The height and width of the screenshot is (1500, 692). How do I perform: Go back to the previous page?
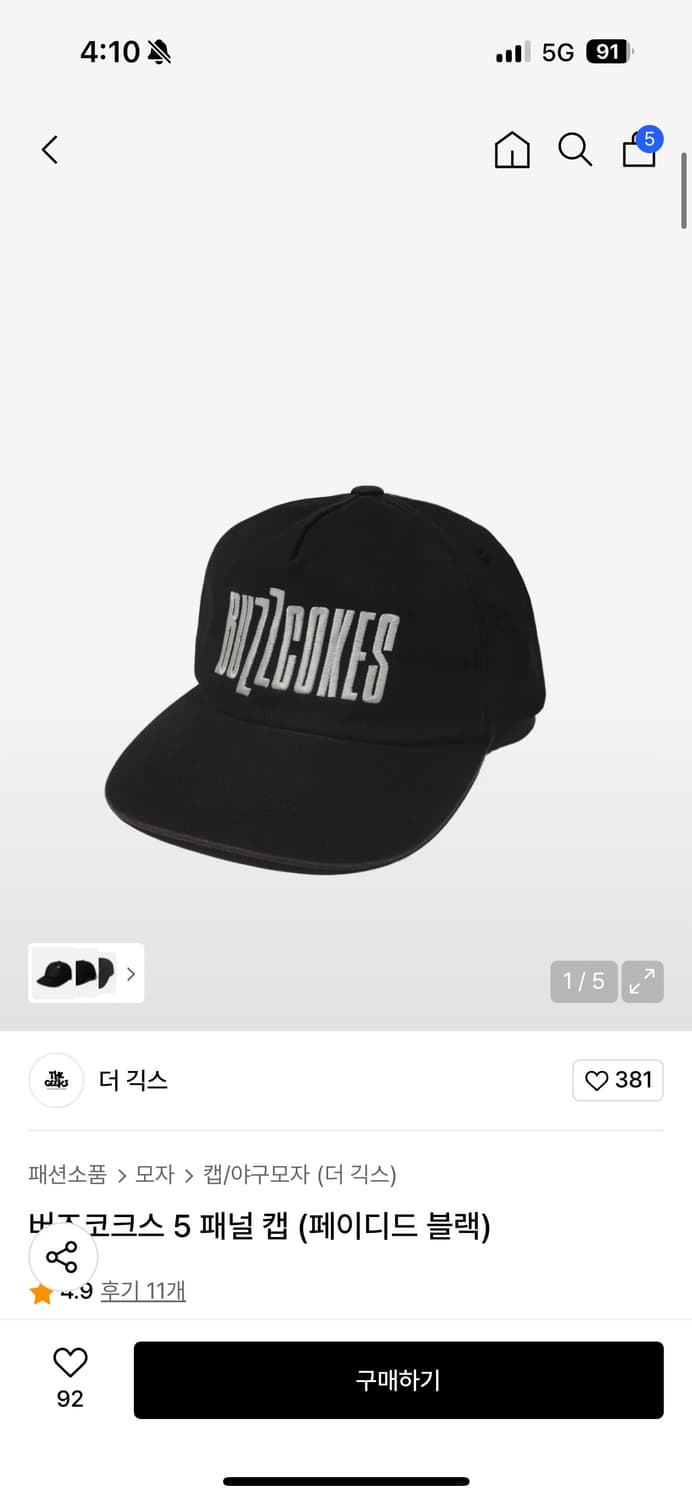point(50,150)
